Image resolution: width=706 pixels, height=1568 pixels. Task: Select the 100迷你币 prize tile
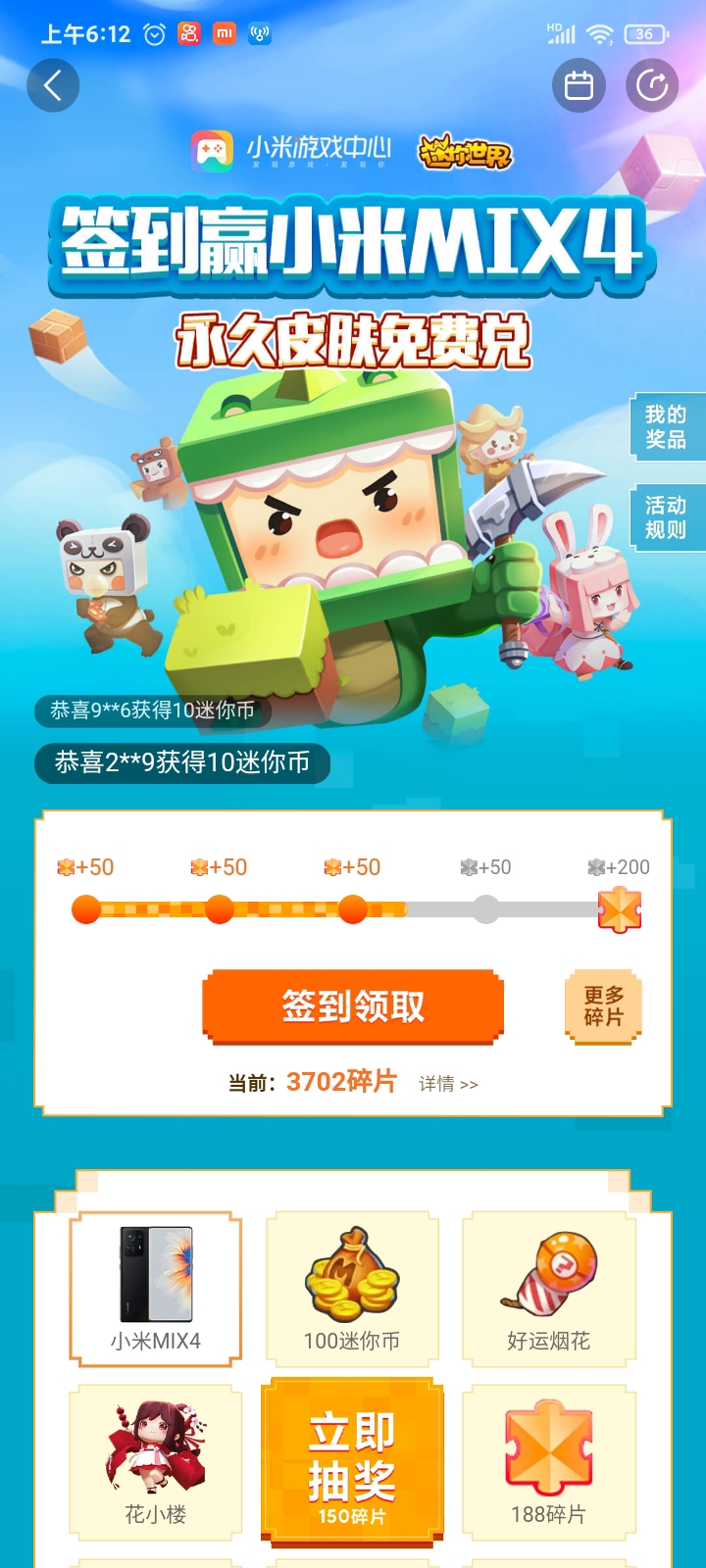(x=352, y=1289)
